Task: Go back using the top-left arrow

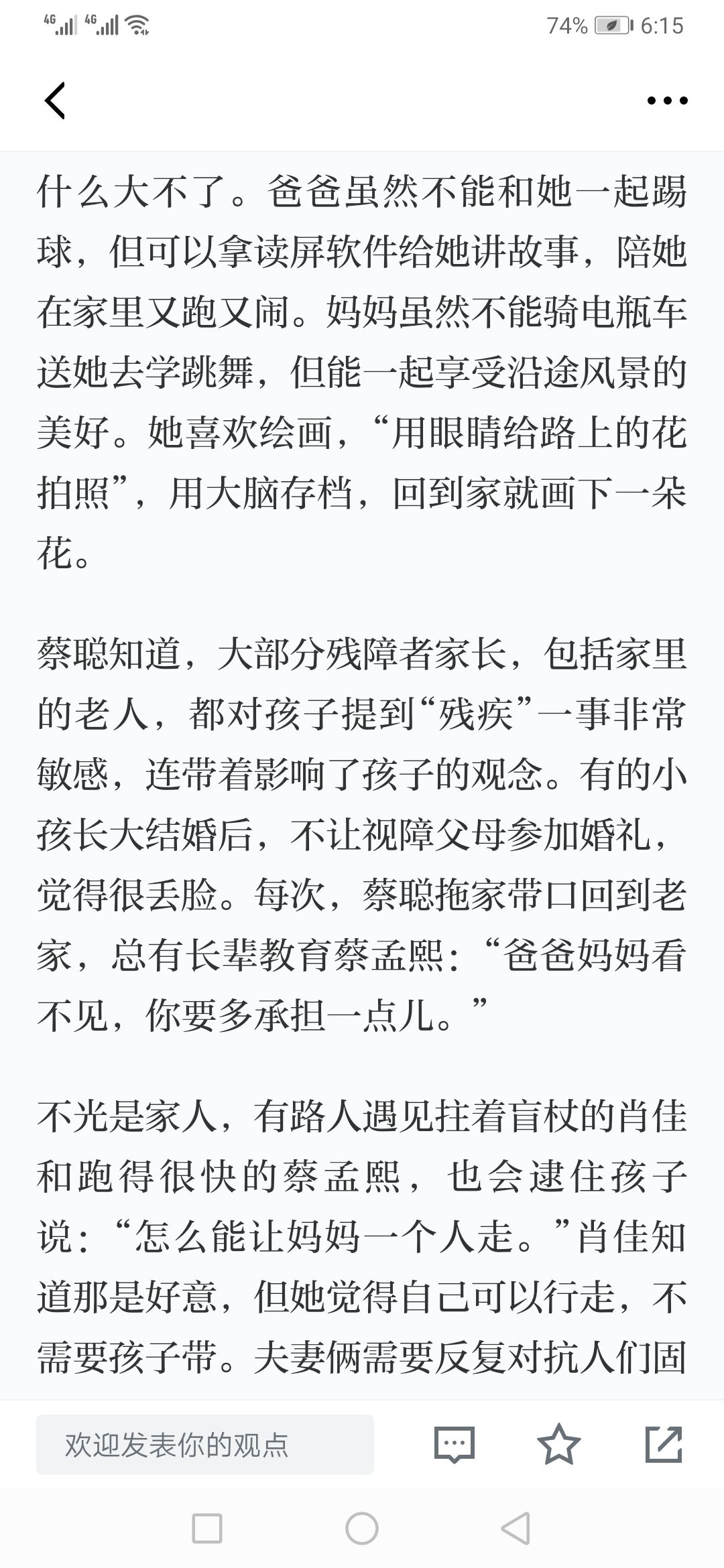Action: point(55,101)
